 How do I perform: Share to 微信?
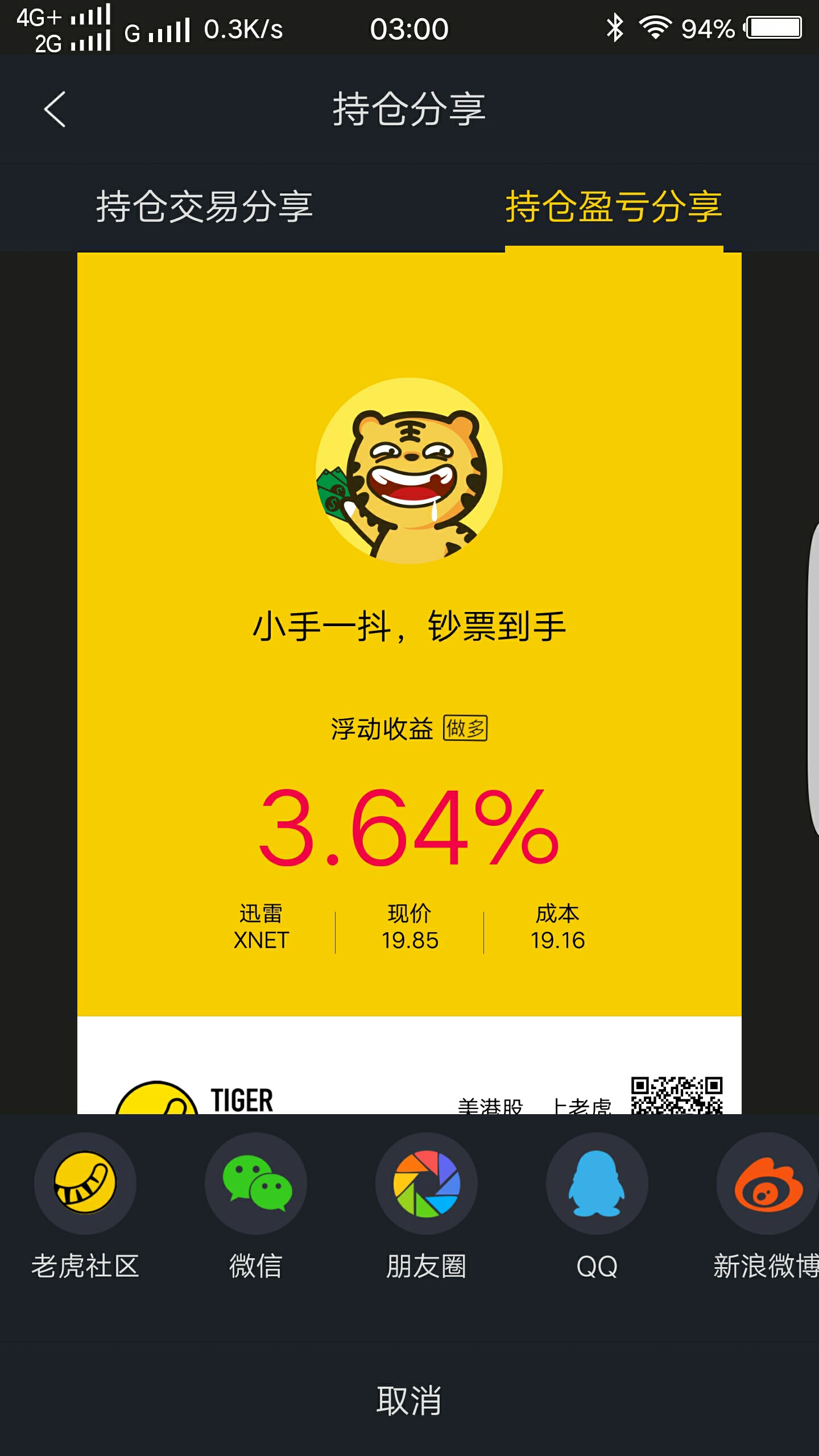coord(256,1183)
